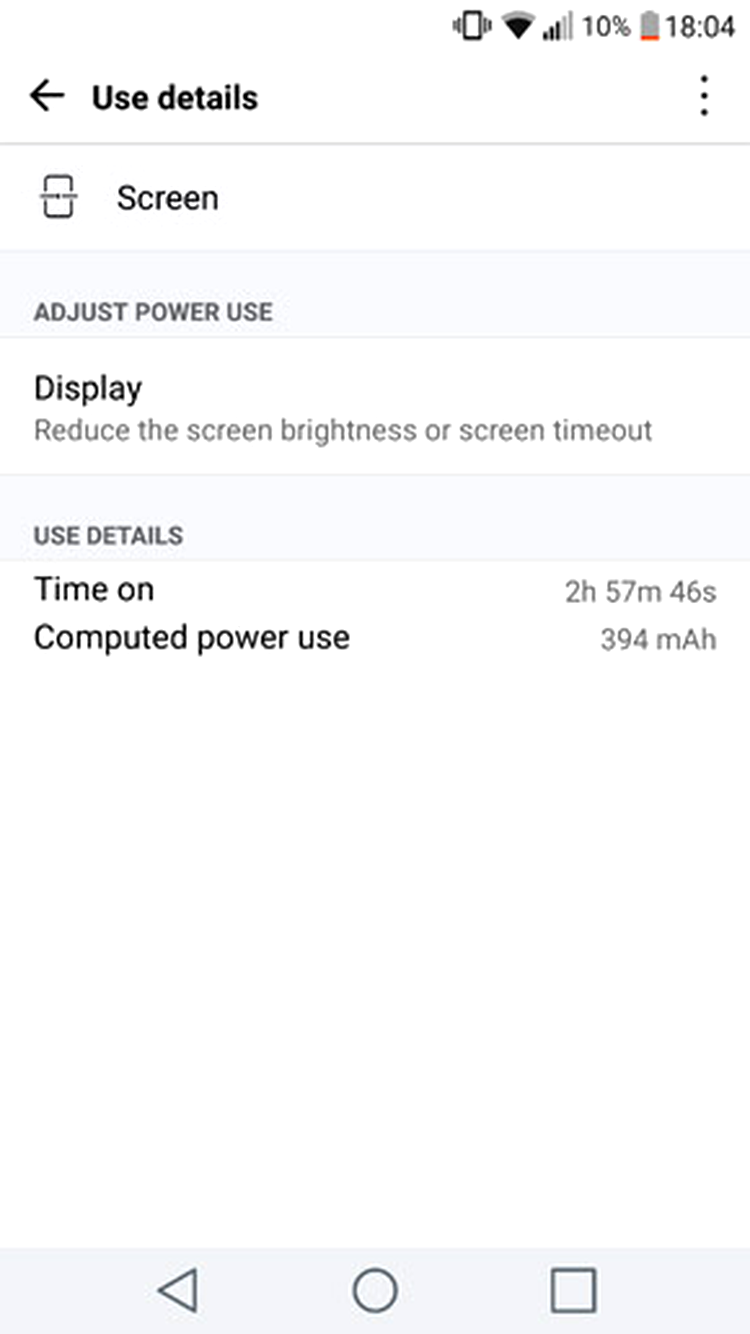Open the recent apps view
The image size is (750, 1334).
pyautogui.click(x=573, y=1290)
